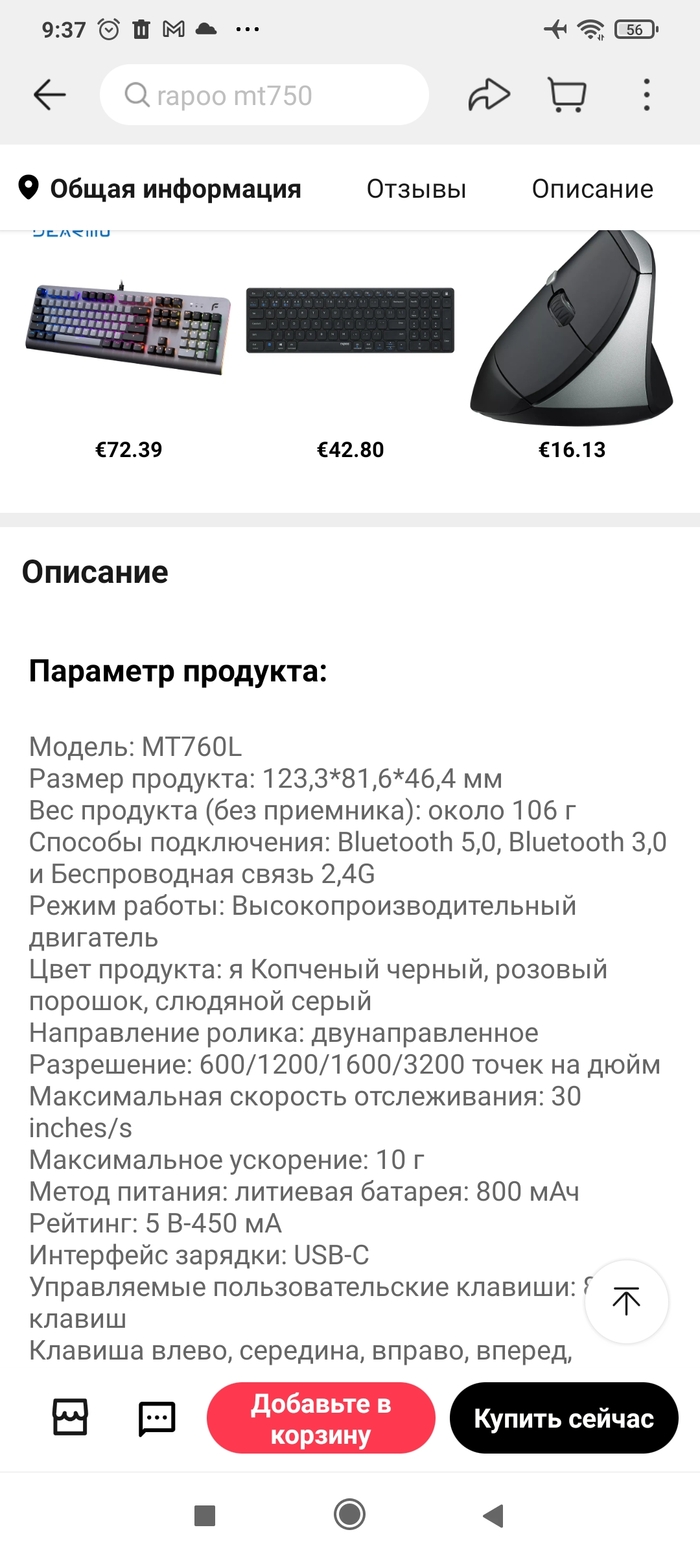Screen dimensions: 700x1556
Task: Message the seller via chat icon
Action: 157,1417
